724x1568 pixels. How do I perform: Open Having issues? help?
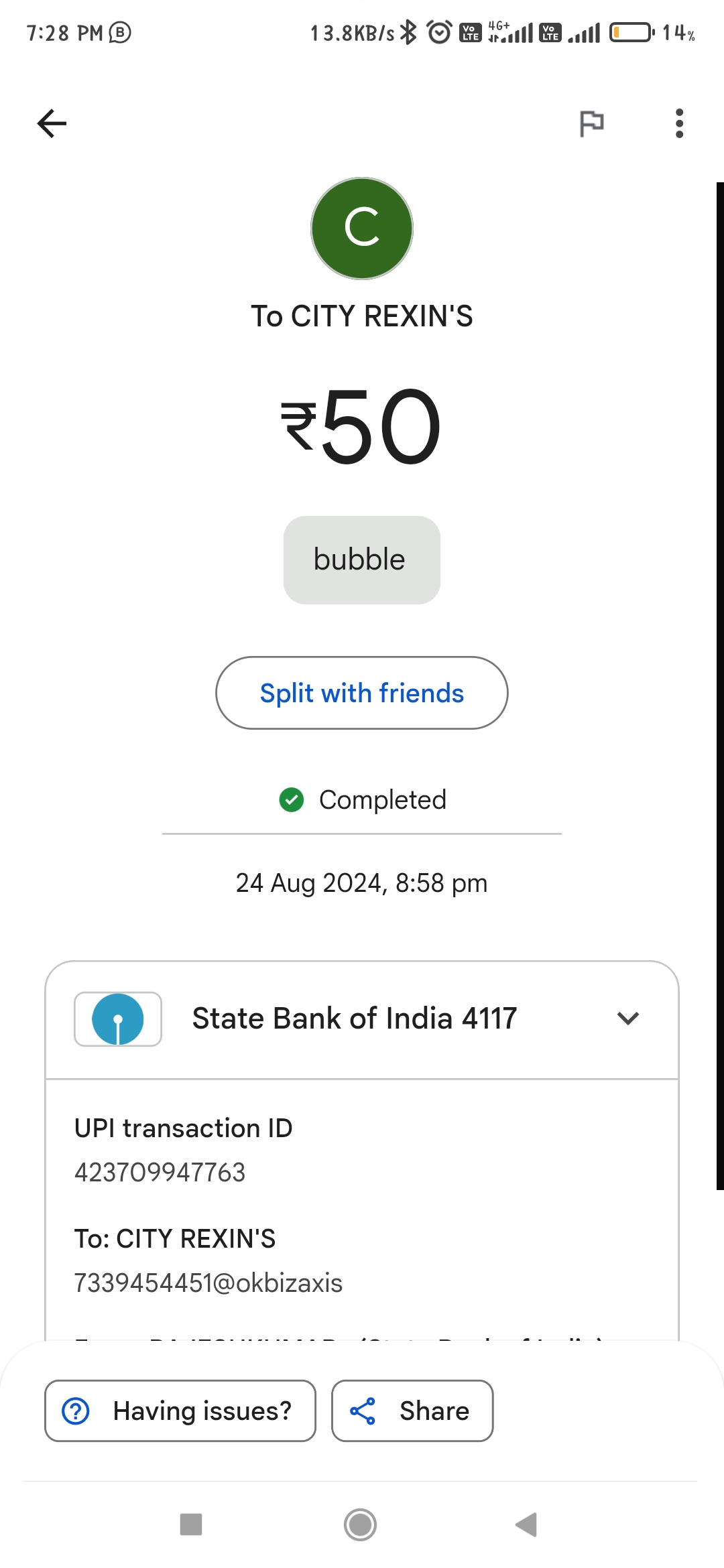[x=180, y=1411]
